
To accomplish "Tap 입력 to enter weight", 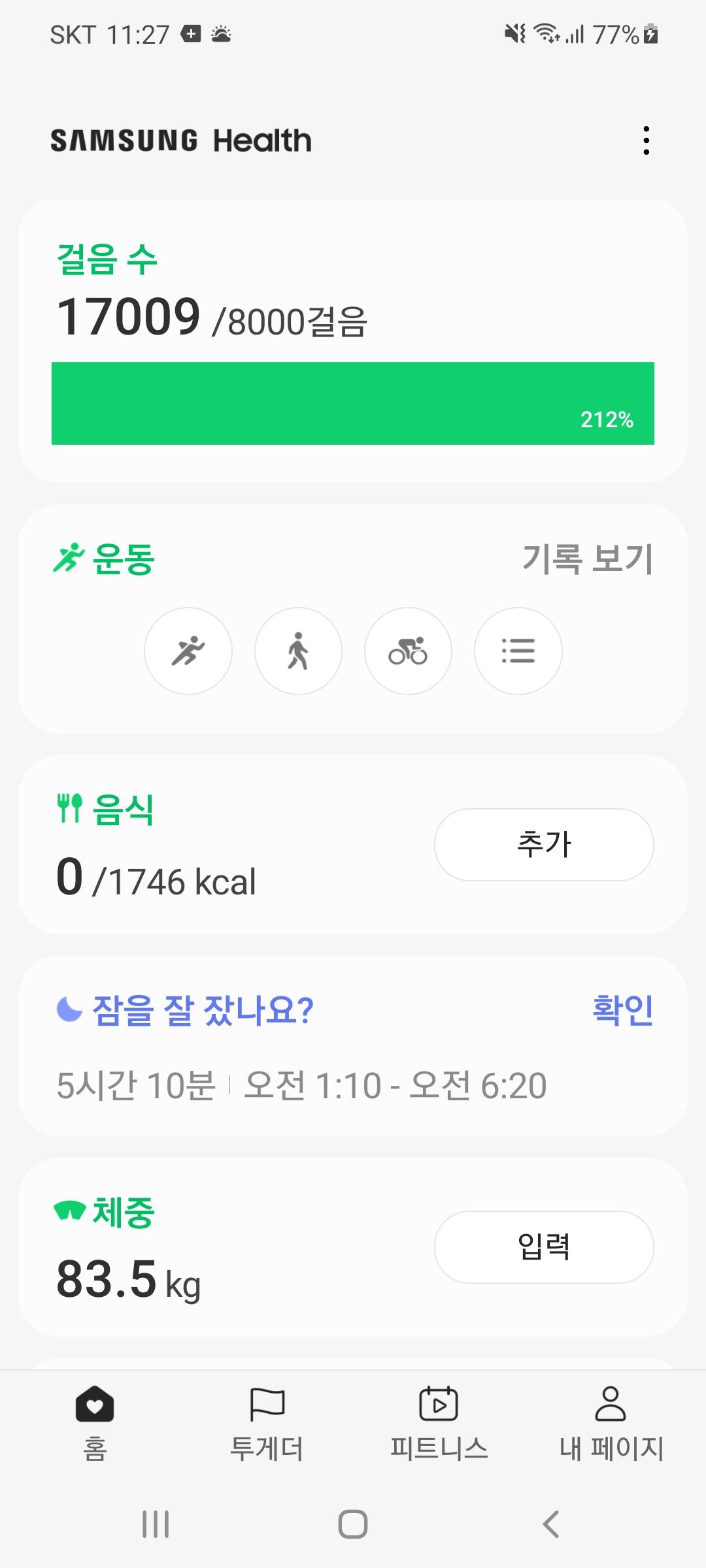I will coord(544,1247).
